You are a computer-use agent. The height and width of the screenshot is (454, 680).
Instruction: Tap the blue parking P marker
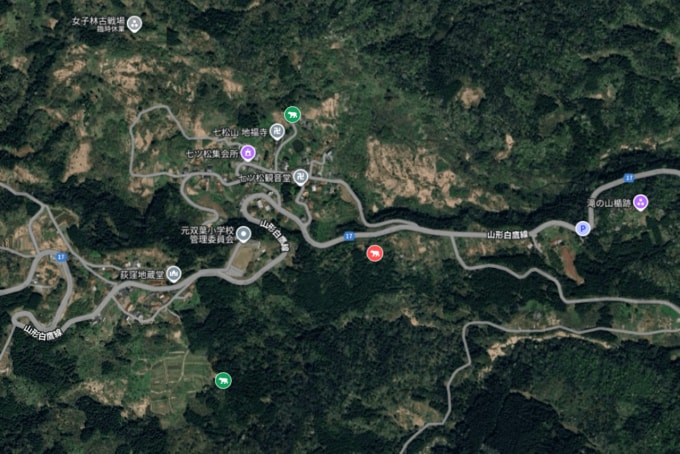583,228
